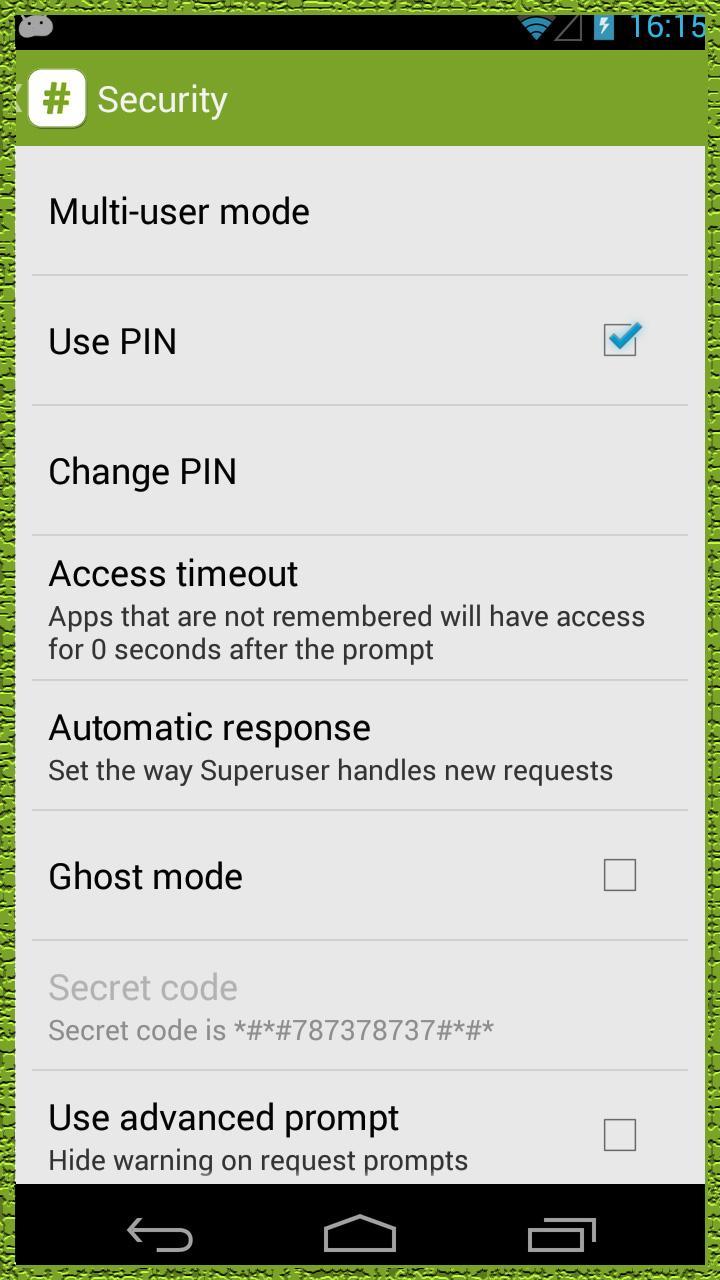The width and height of the screenshot is (720, 1280).
Task: Tap Change PIN
Action: pyautogui.click(x=360, y=471)
